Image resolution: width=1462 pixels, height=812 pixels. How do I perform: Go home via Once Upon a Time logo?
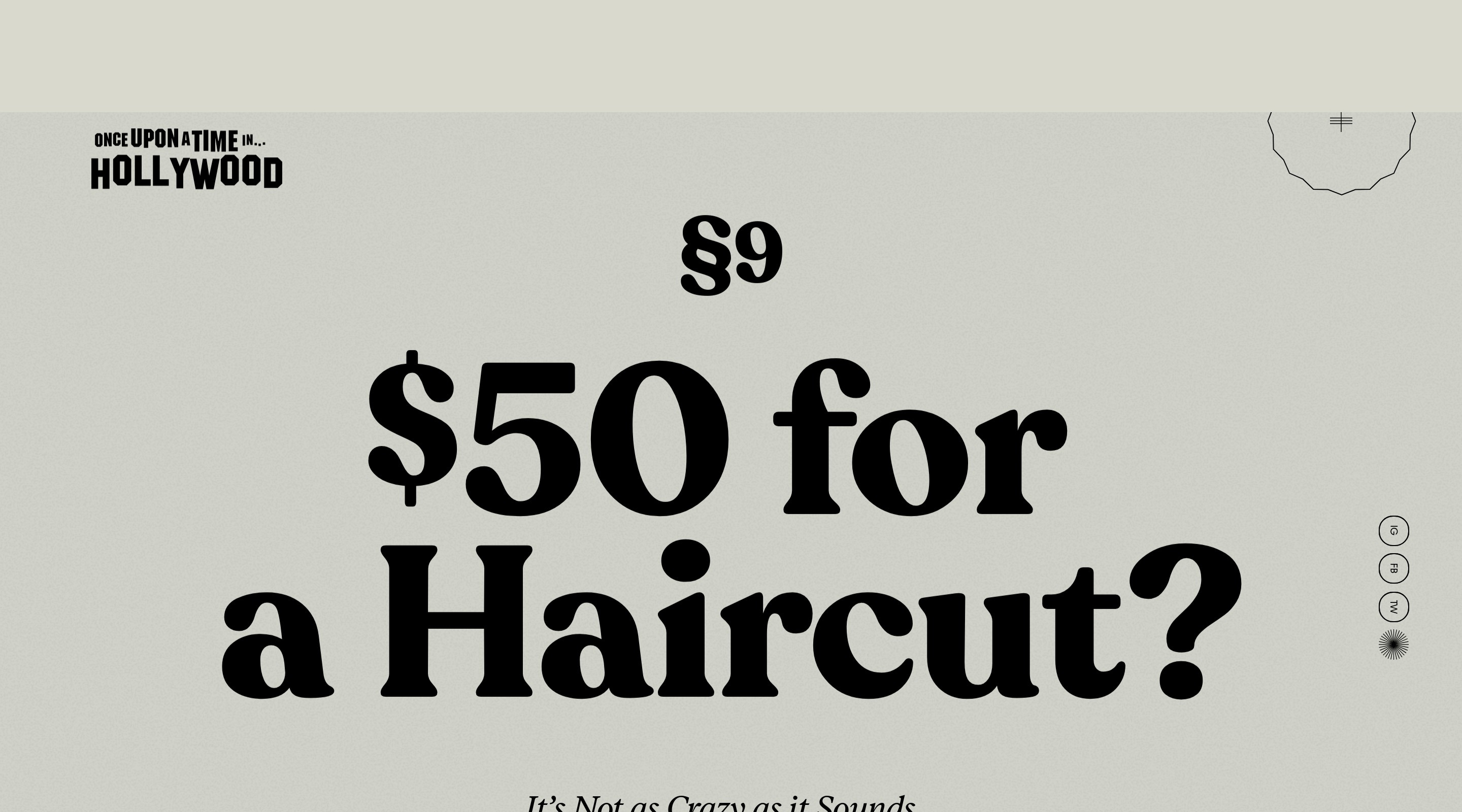(187, 159)
